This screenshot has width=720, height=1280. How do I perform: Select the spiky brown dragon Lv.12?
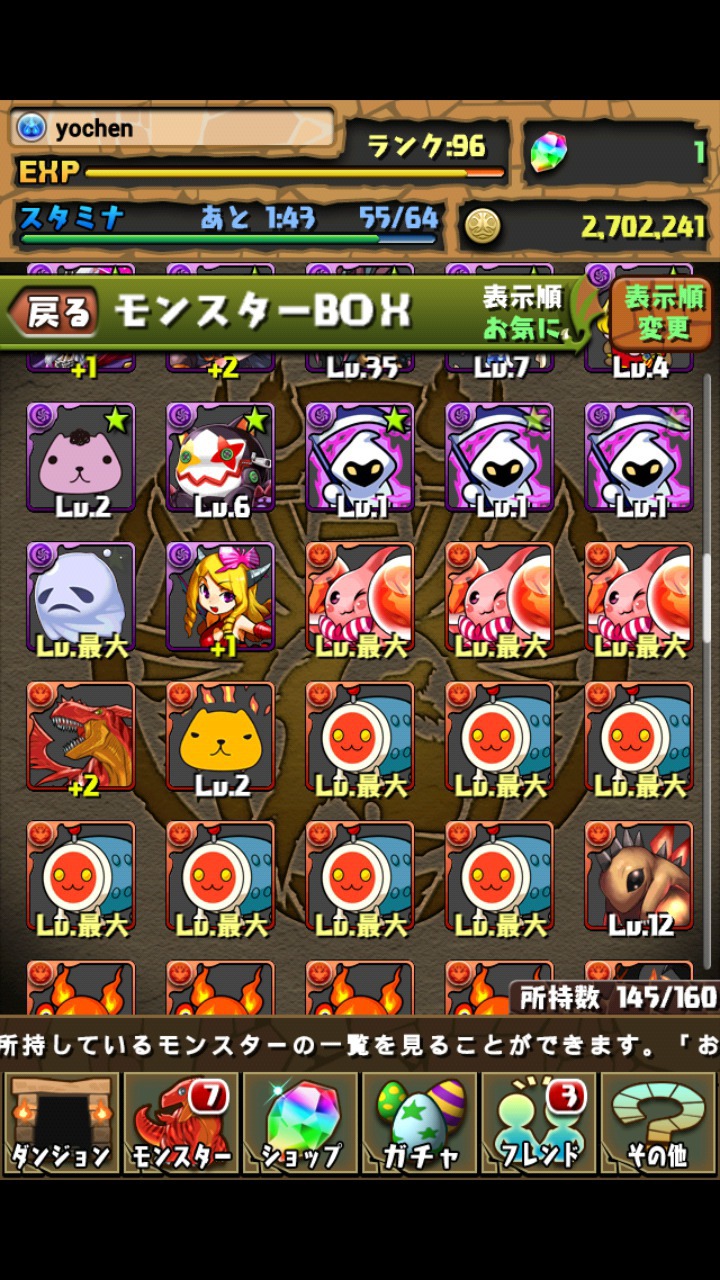pos(639,878)
